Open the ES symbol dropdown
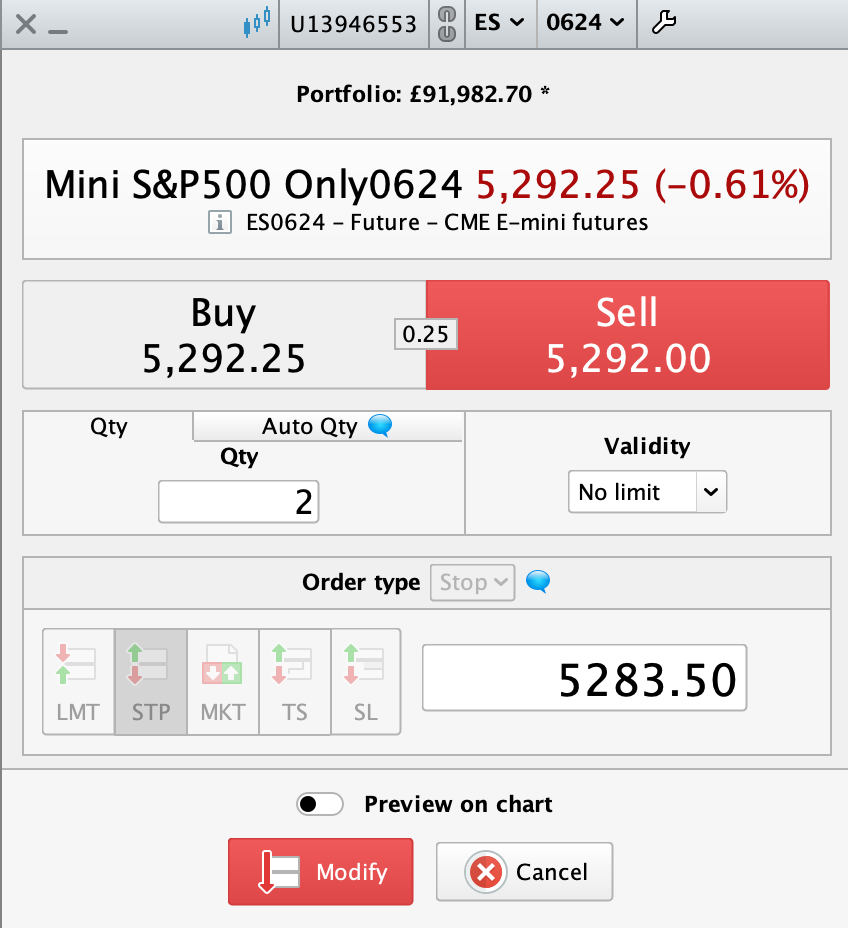The height and width of the screenshot is (928, 848). pyautogui.click(x=499, y=23)
